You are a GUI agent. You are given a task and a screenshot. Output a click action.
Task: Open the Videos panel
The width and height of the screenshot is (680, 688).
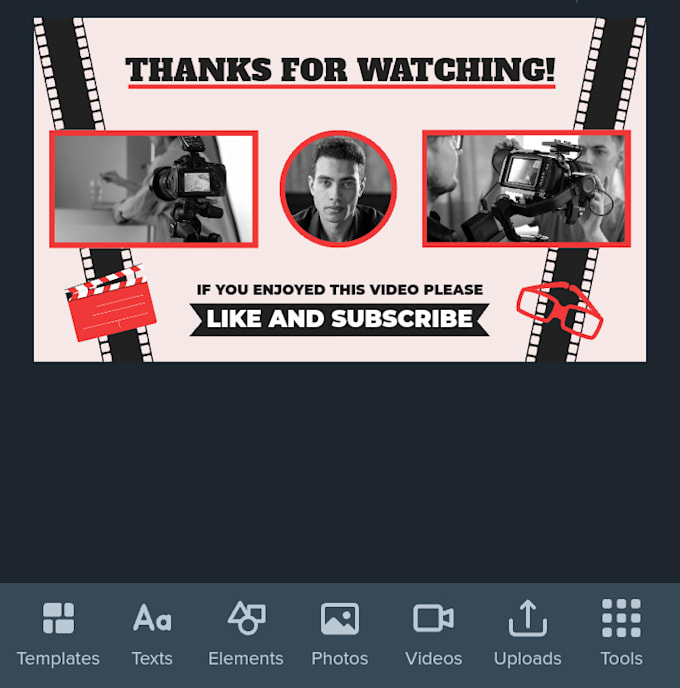[433, 633]
